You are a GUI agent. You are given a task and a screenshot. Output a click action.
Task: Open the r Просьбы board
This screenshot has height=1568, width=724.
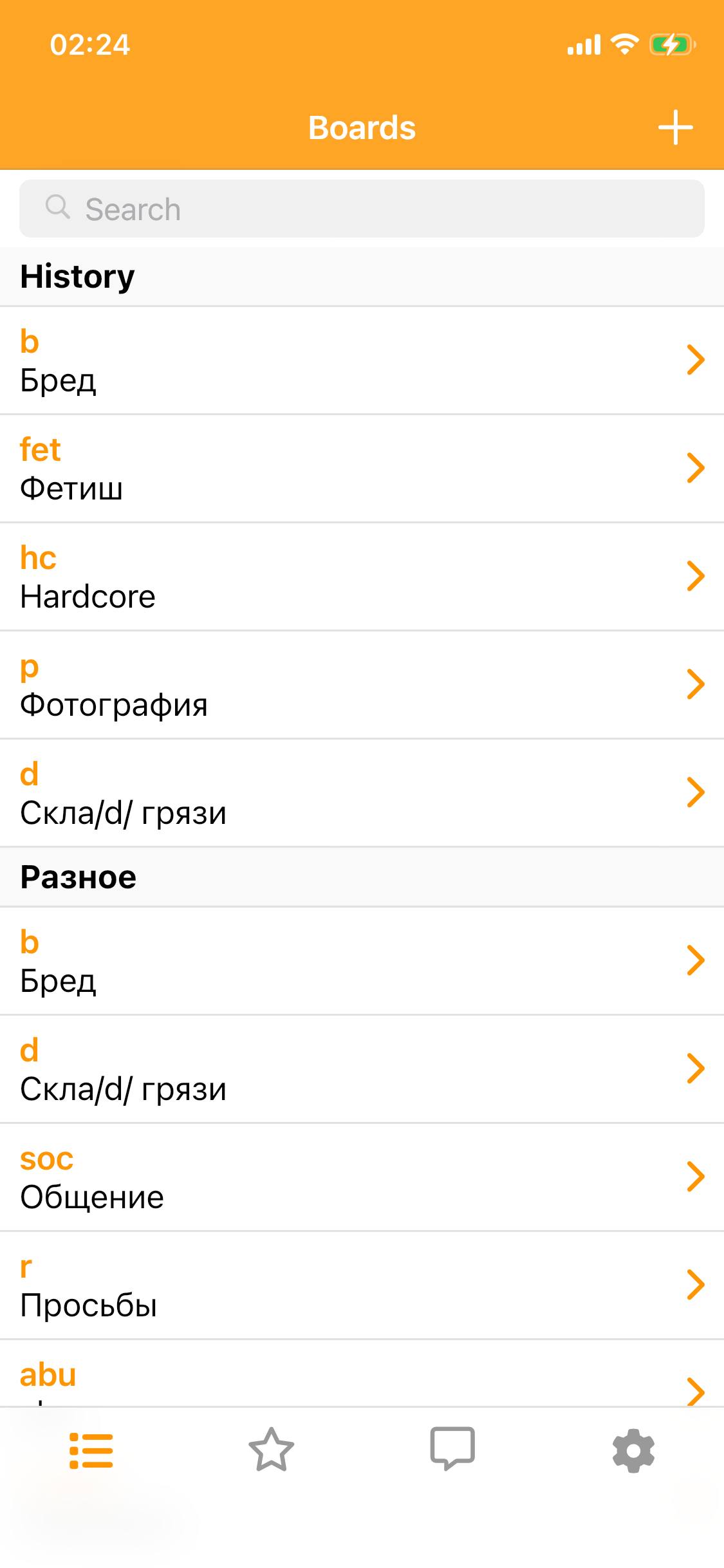(362, 1285)
